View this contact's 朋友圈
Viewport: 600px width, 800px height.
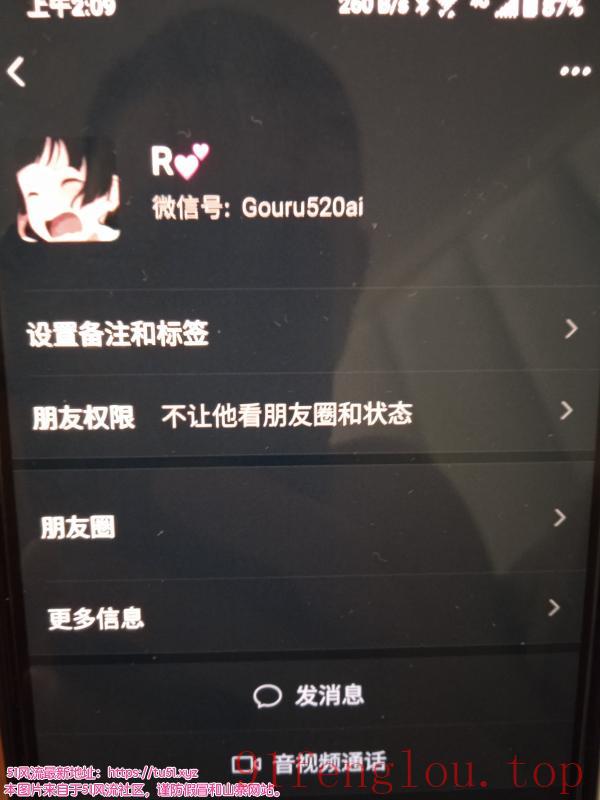click(300, 524)
